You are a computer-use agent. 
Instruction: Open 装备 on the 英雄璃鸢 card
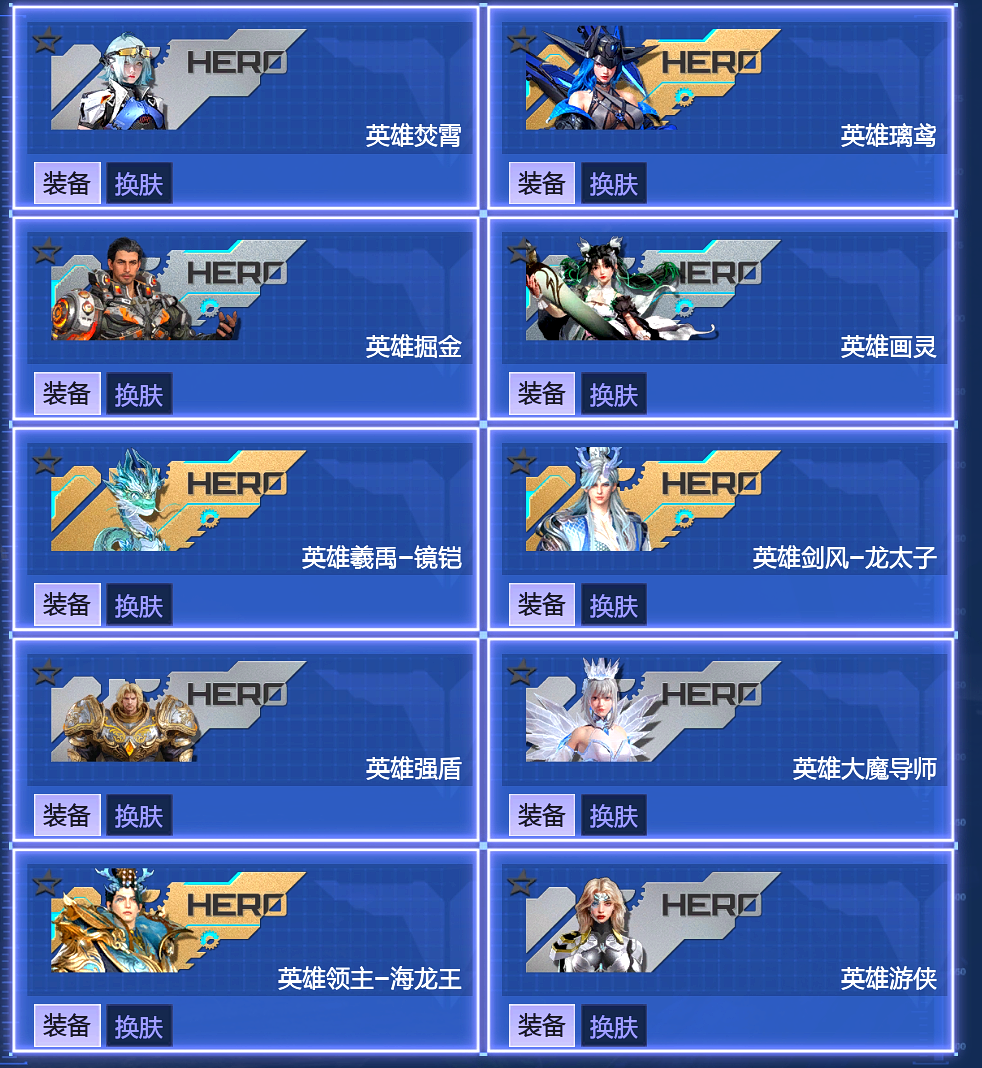pyautogui.click(x=542, y=183)
